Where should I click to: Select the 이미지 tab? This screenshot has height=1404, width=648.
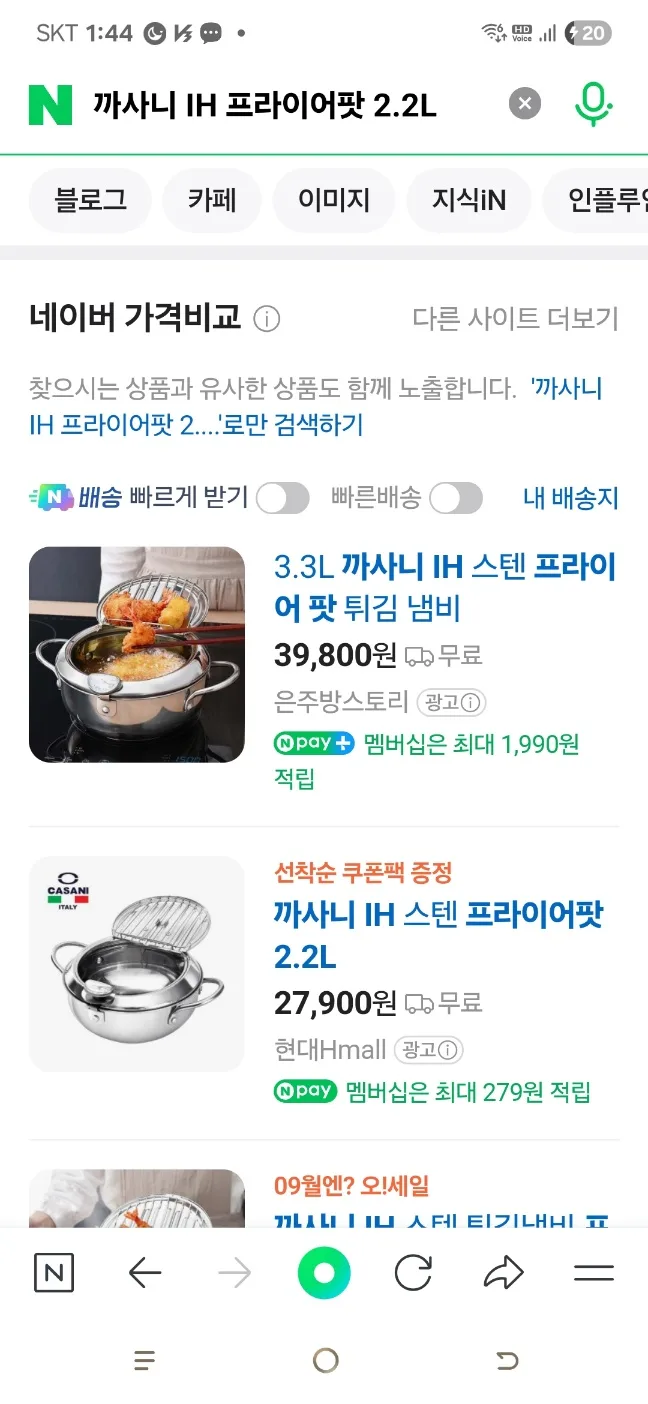click(334, 200)
